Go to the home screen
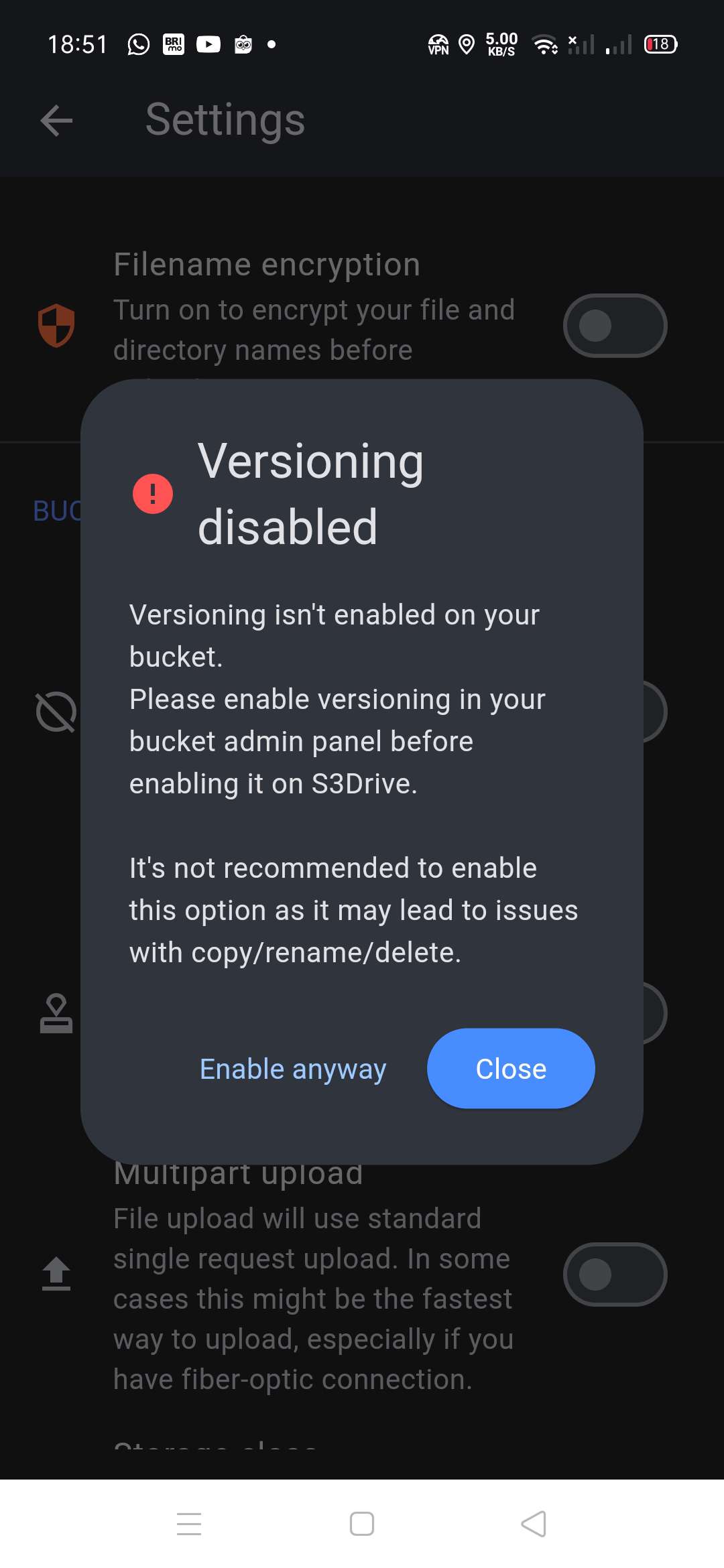Viewport: 724px width, 1568px height. (x=362, y=1524)
